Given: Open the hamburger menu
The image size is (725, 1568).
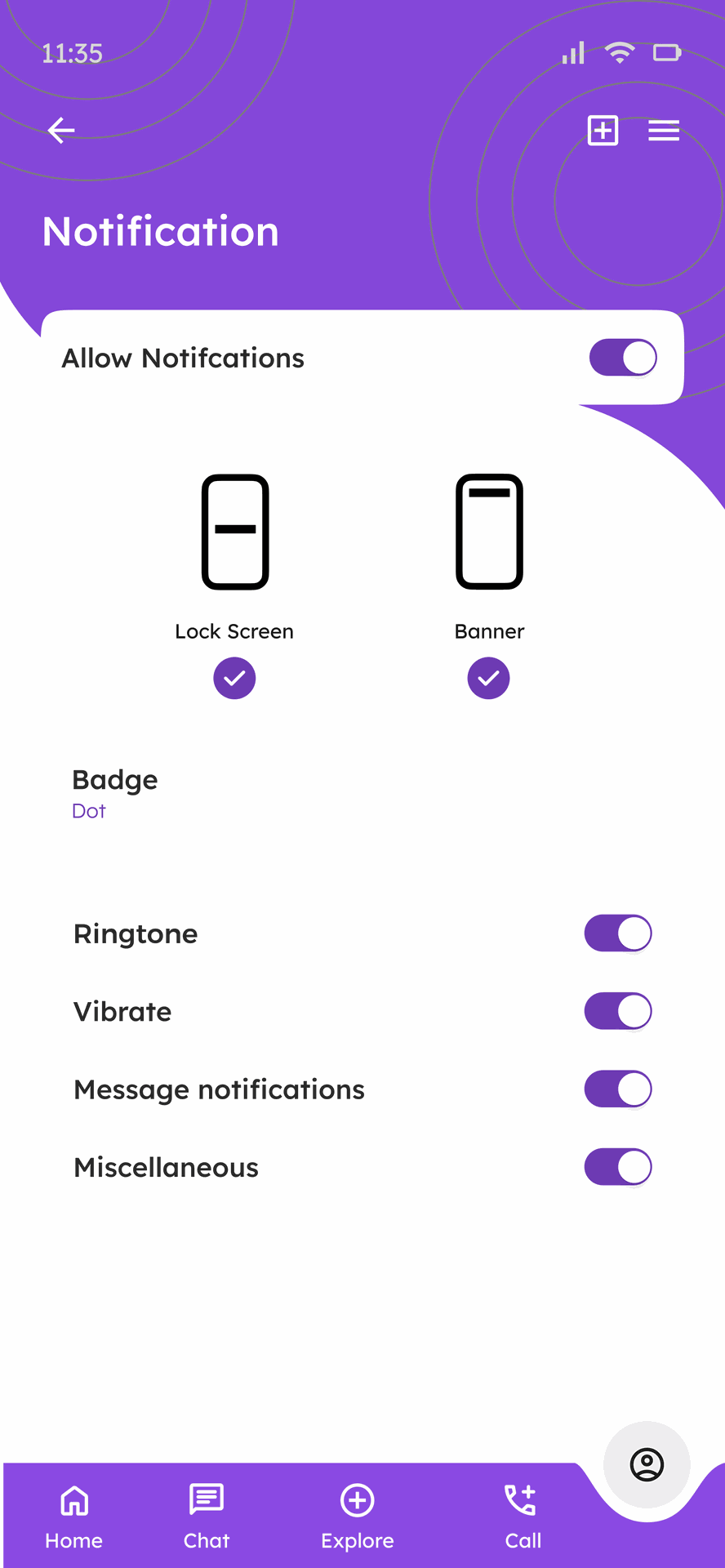Looking at the screenshot, I should [x=664, y=130].
